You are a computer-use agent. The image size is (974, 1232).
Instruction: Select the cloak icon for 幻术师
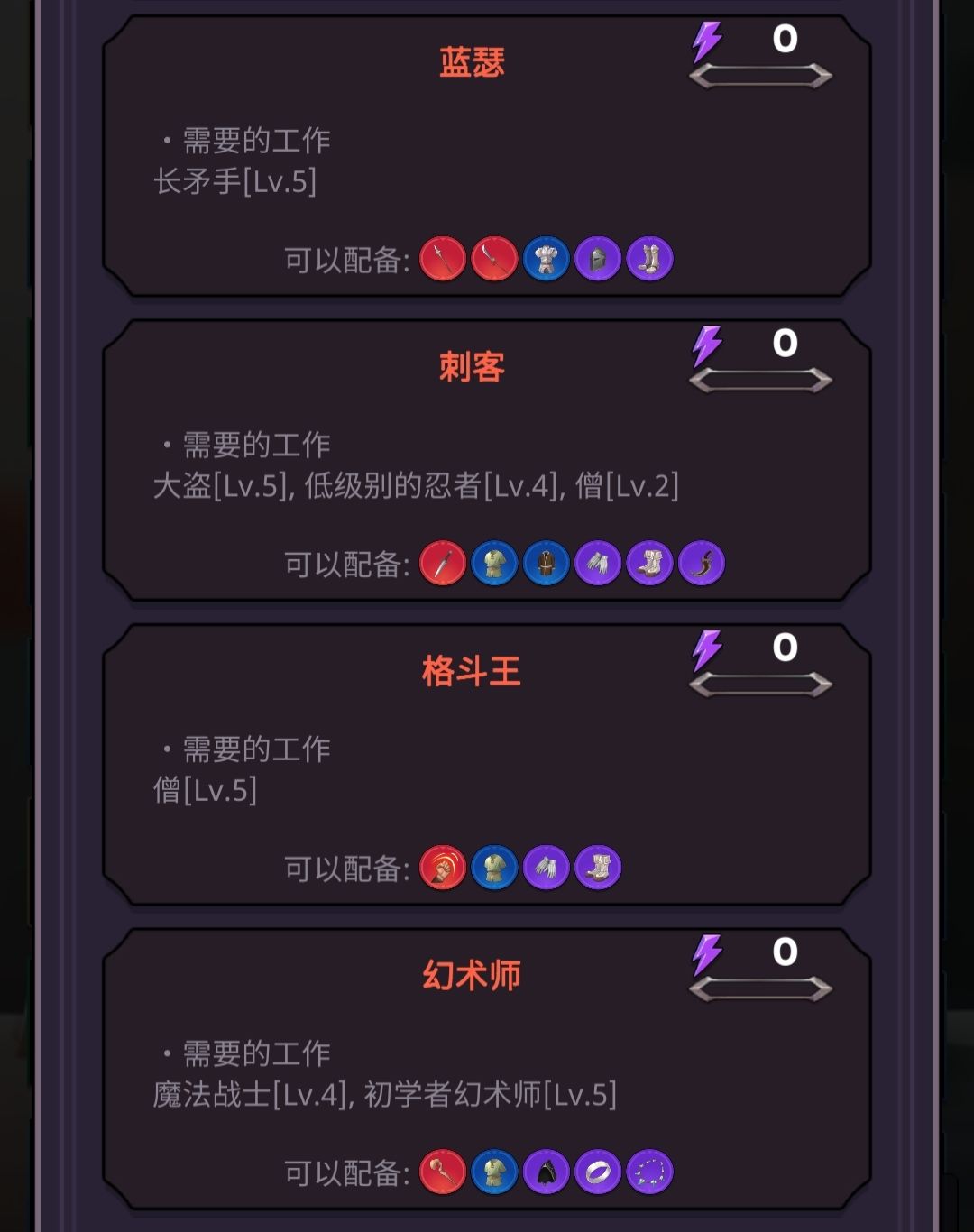tap(546, 1172)
